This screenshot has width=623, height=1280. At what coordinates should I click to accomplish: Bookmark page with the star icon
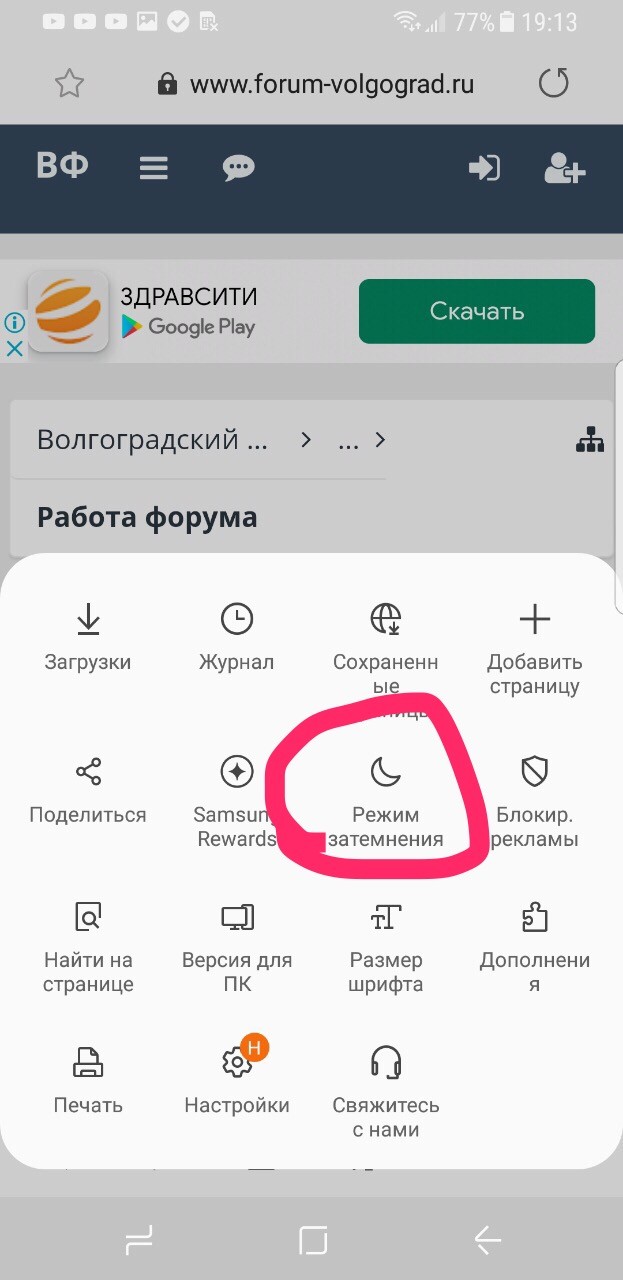69,84
